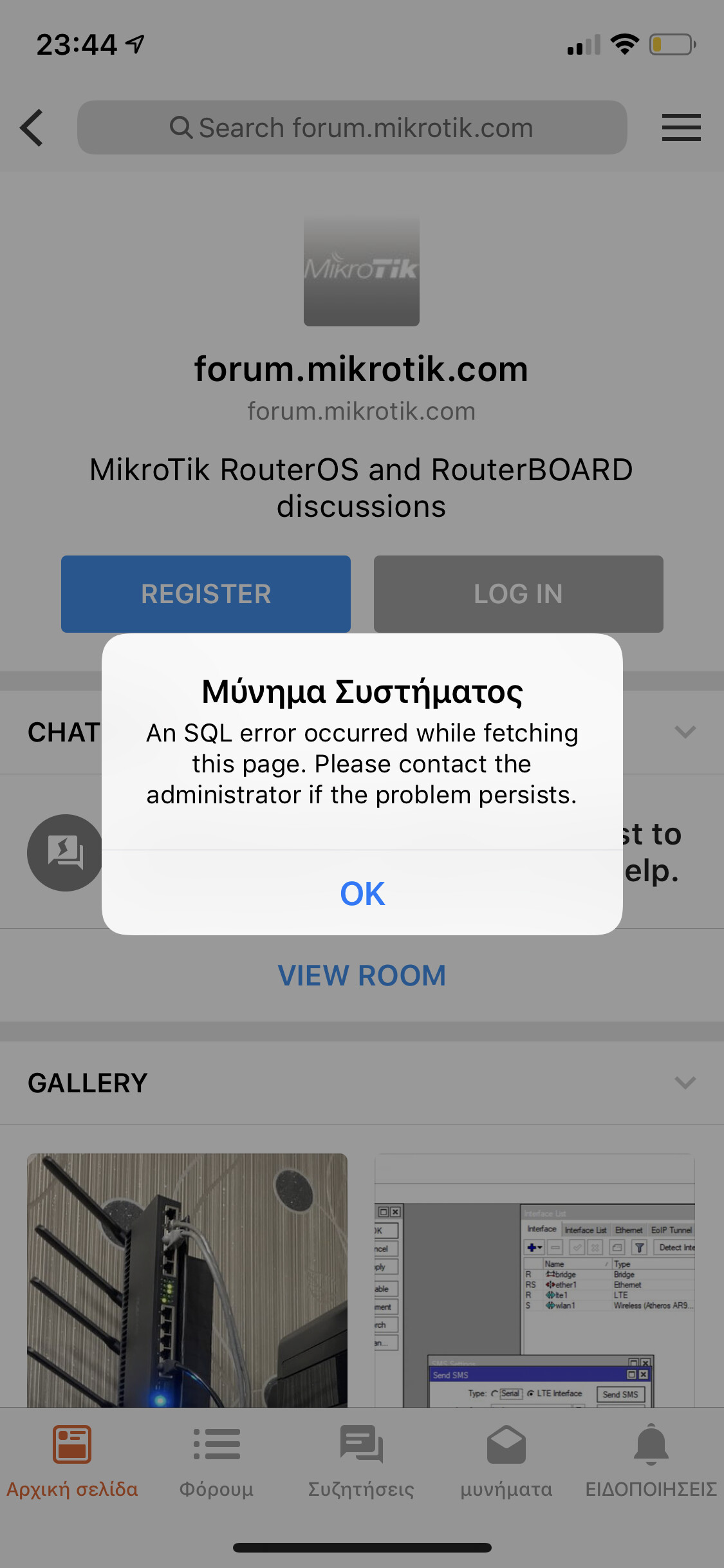Image resolution: width=724 pixels, height=1568 pixels.
Task: Collapse the GALLERY section chevron
Action: click(x=685, y=1083)
